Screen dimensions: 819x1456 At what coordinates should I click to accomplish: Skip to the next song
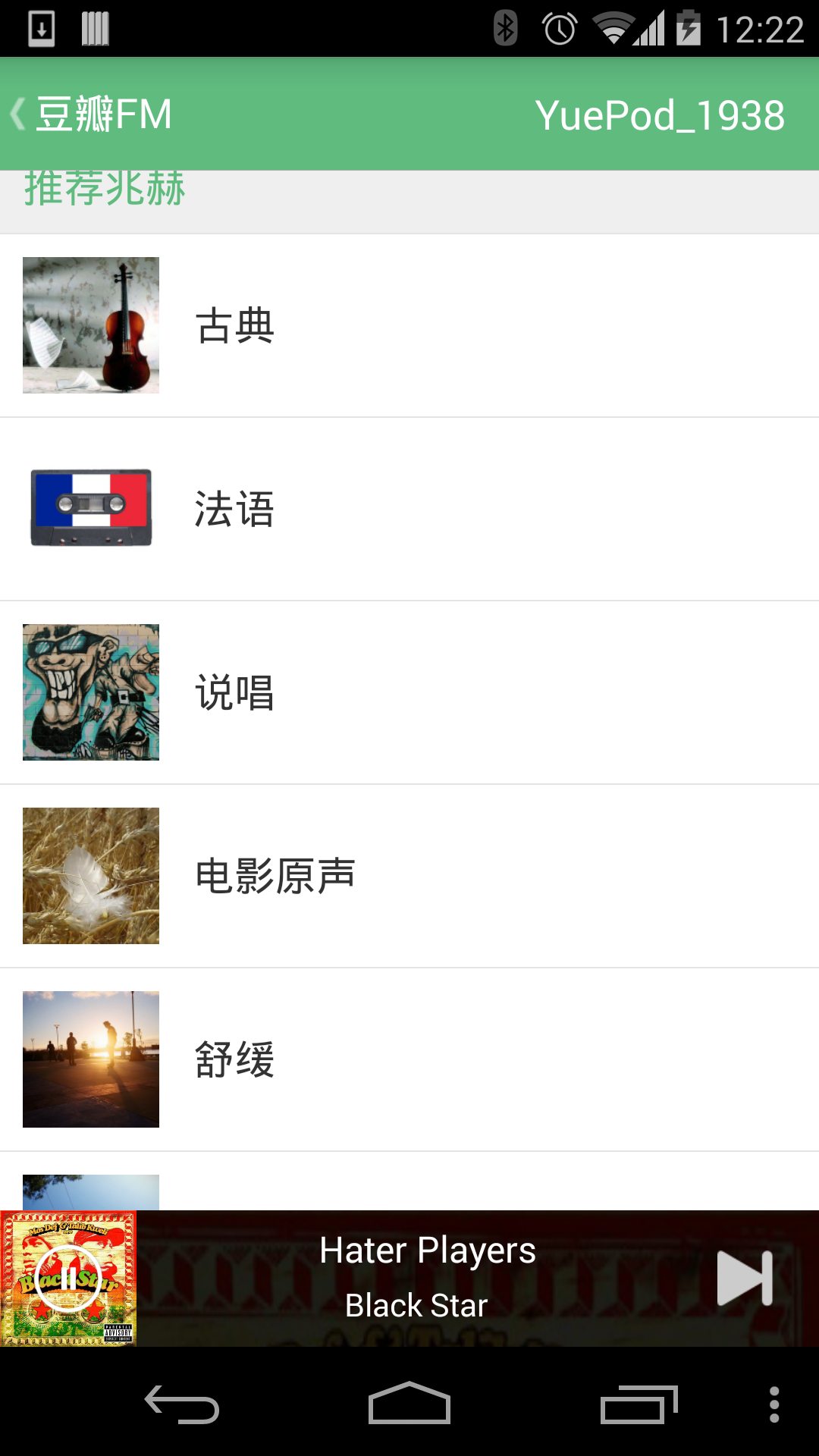(x=745, y=1279)
